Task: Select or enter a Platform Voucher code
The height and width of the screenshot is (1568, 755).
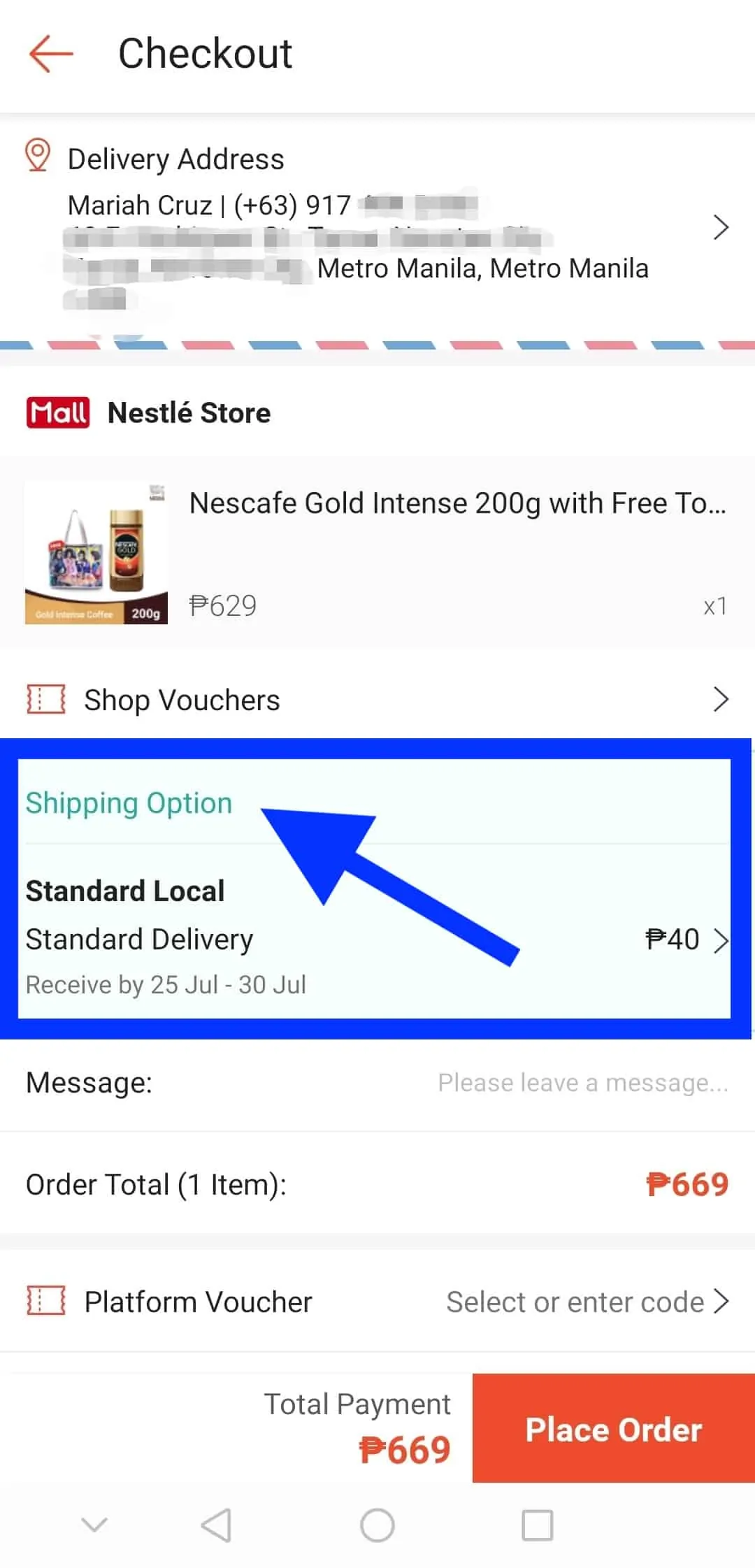Action: [587, 1302]
